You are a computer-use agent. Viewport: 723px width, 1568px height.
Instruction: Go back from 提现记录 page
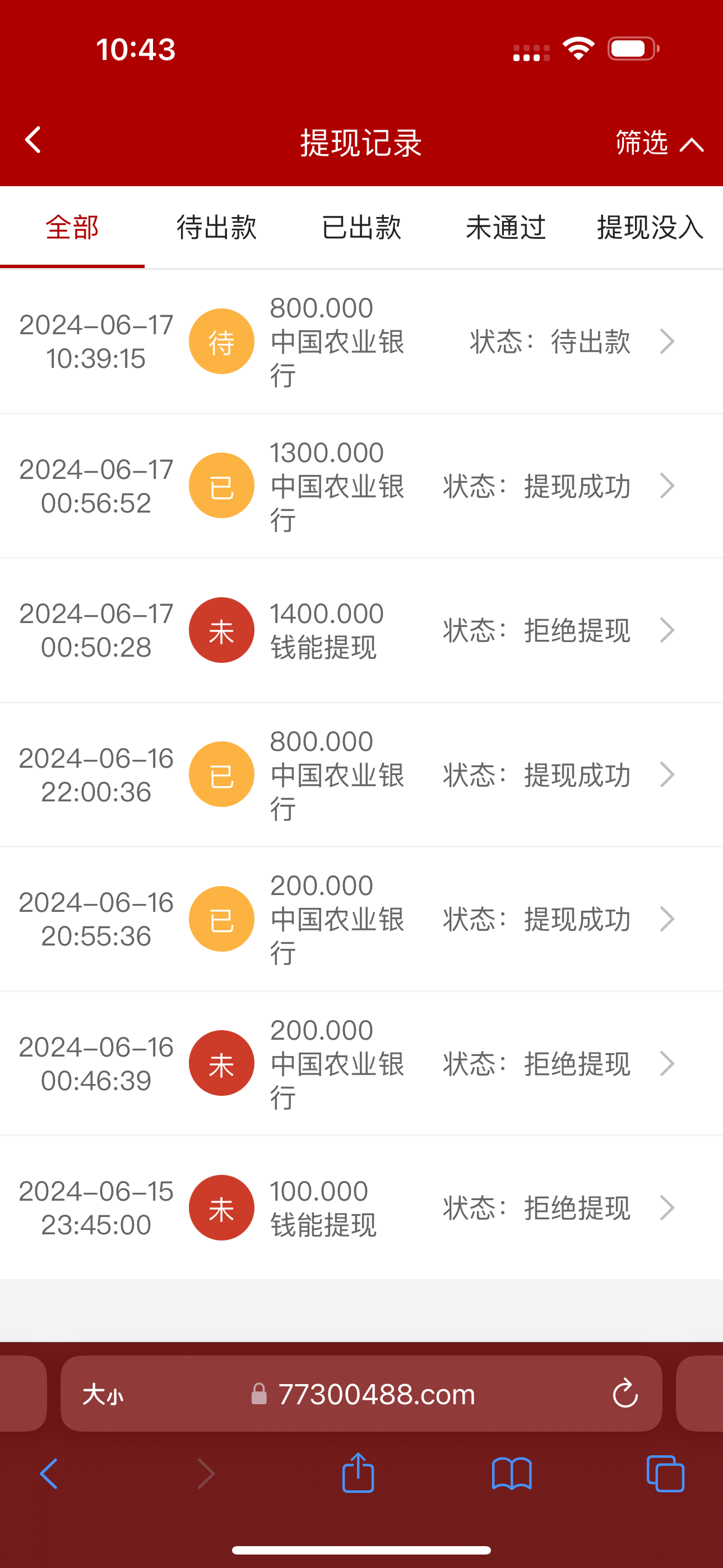point(34,141)
